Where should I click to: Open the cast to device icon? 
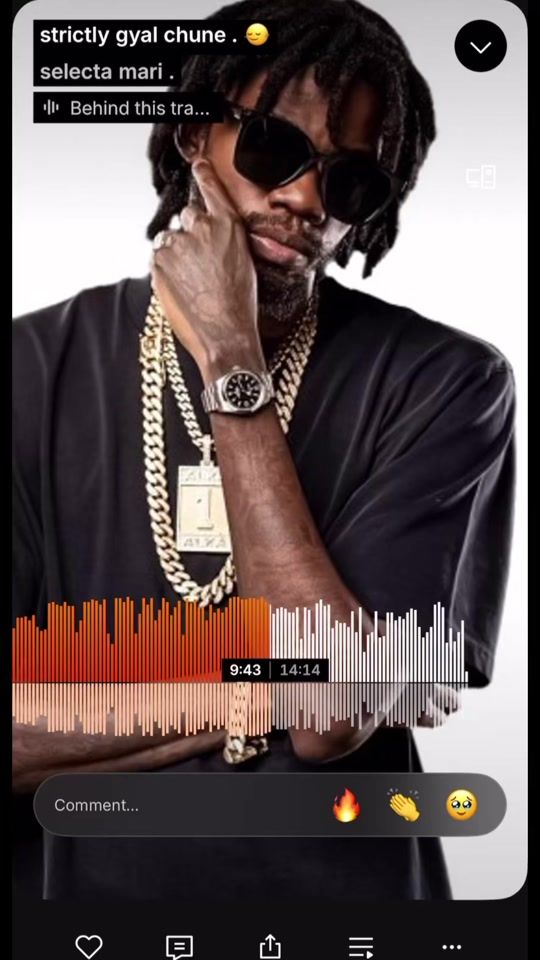click(481, 177)
